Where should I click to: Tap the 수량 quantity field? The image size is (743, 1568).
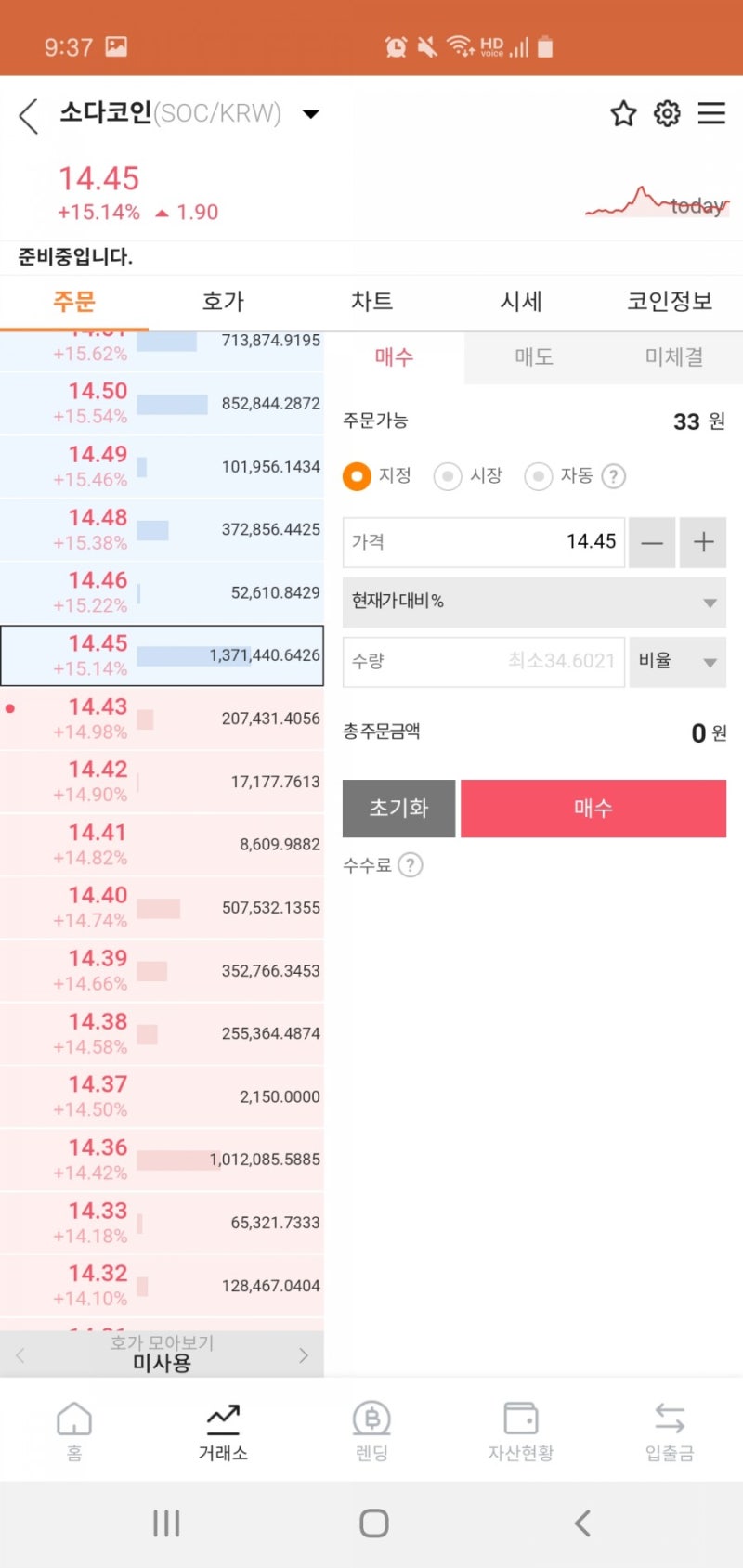[x=483, y=662]
